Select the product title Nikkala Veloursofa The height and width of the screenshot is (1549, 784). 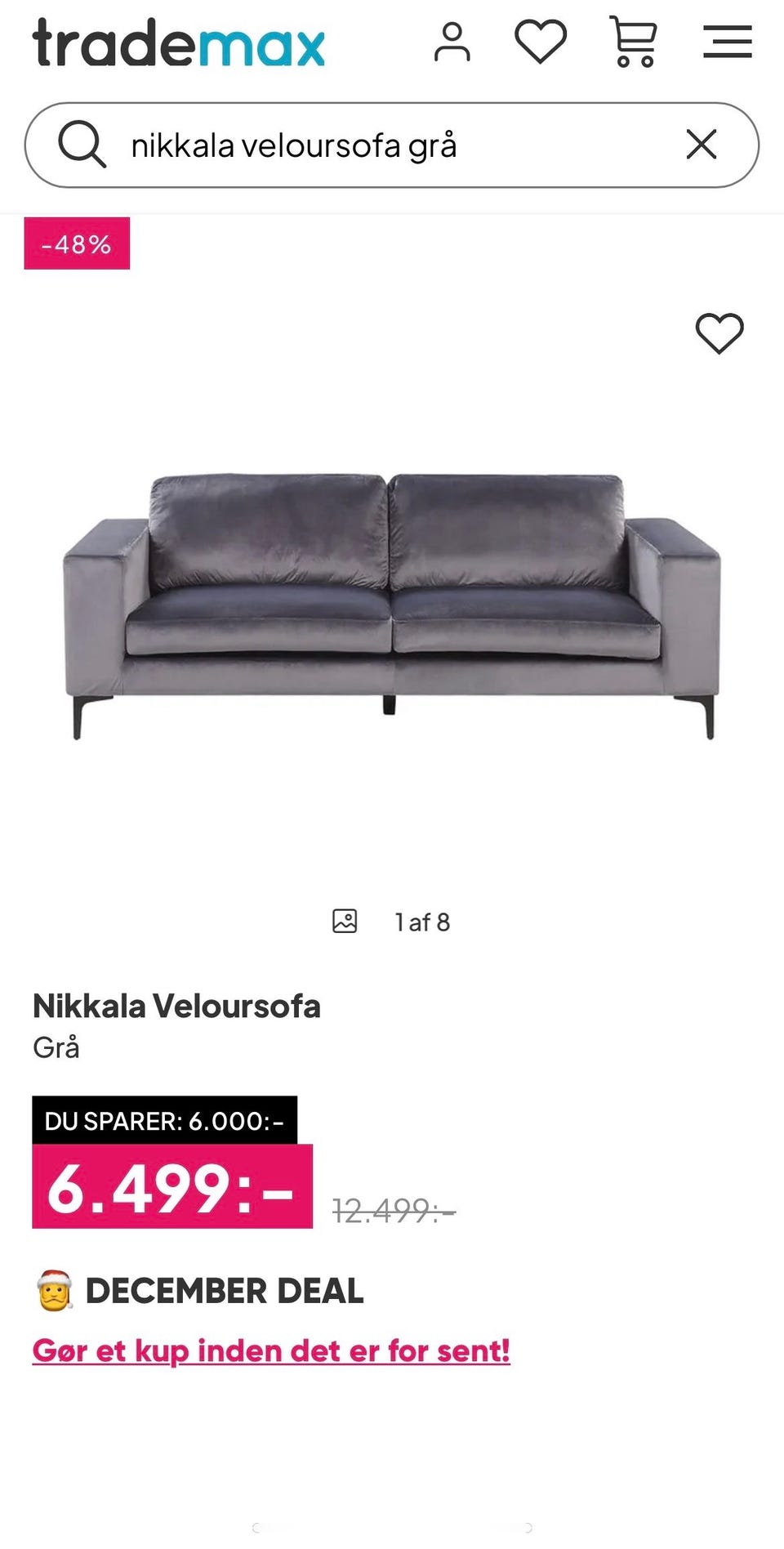(x=176, y=1006)
